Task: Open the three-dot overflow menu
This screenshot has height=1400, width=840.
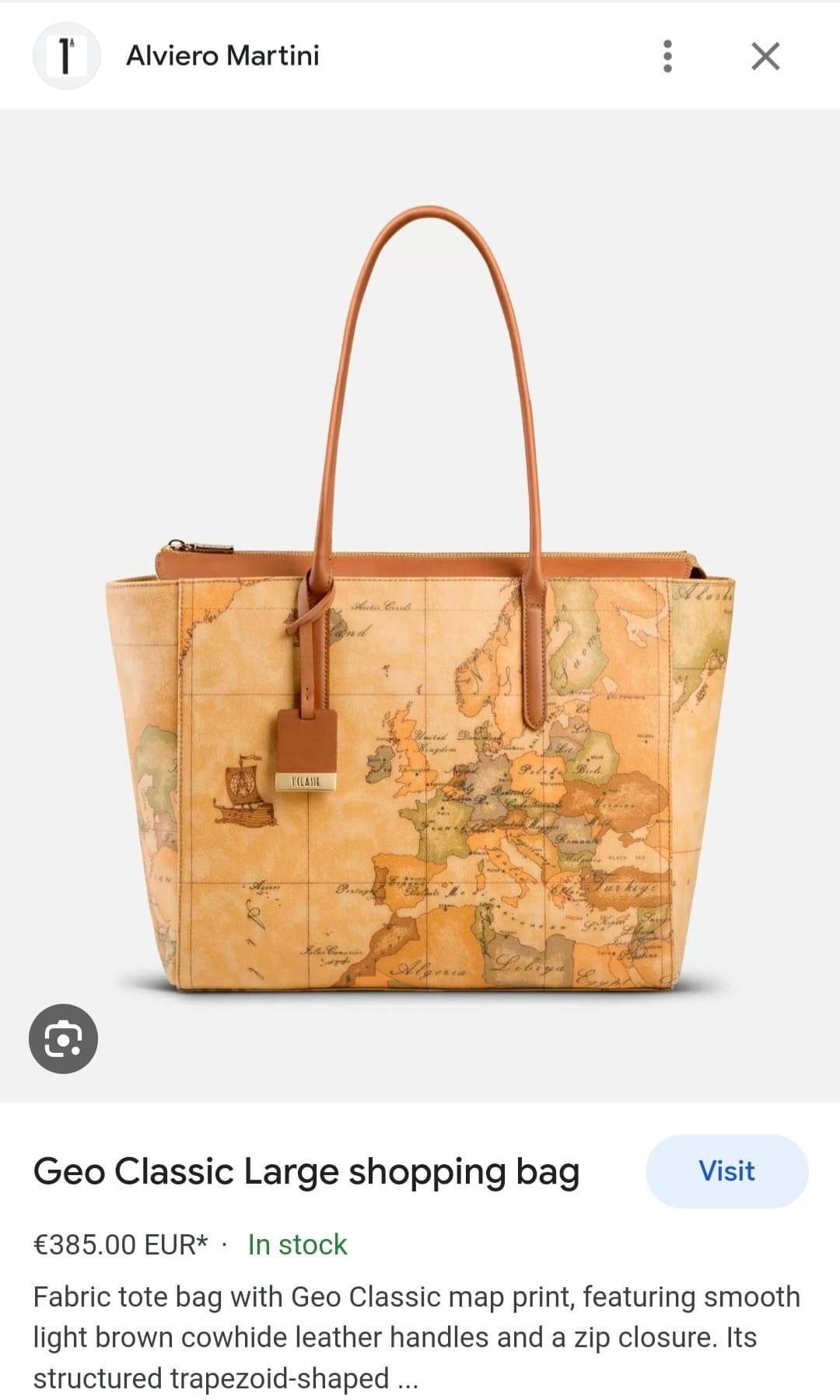Action: pos(667,56)
